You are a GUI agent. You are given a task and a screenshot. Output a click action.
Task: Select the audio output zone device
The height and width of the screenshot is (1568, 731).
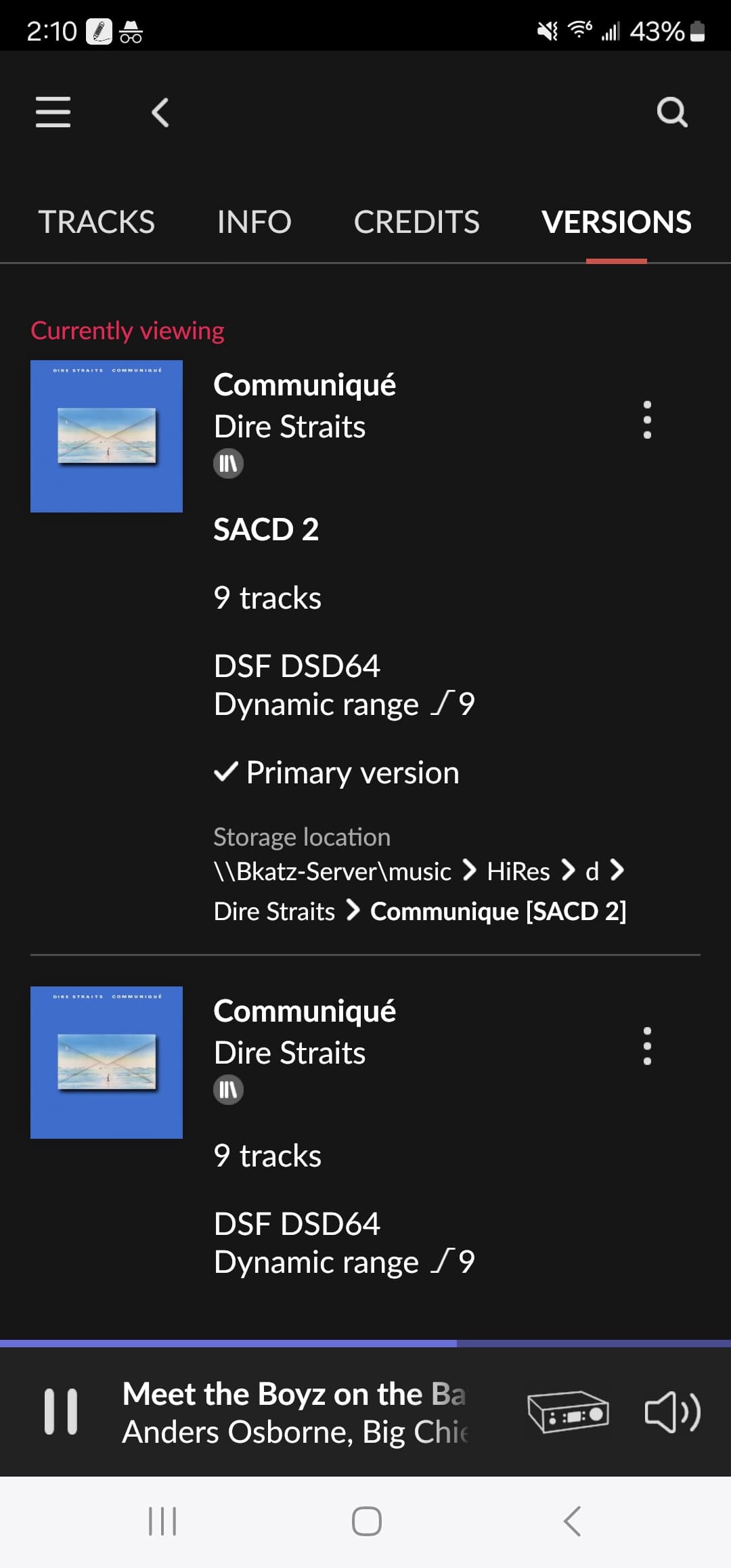(x=569, y=1412)
